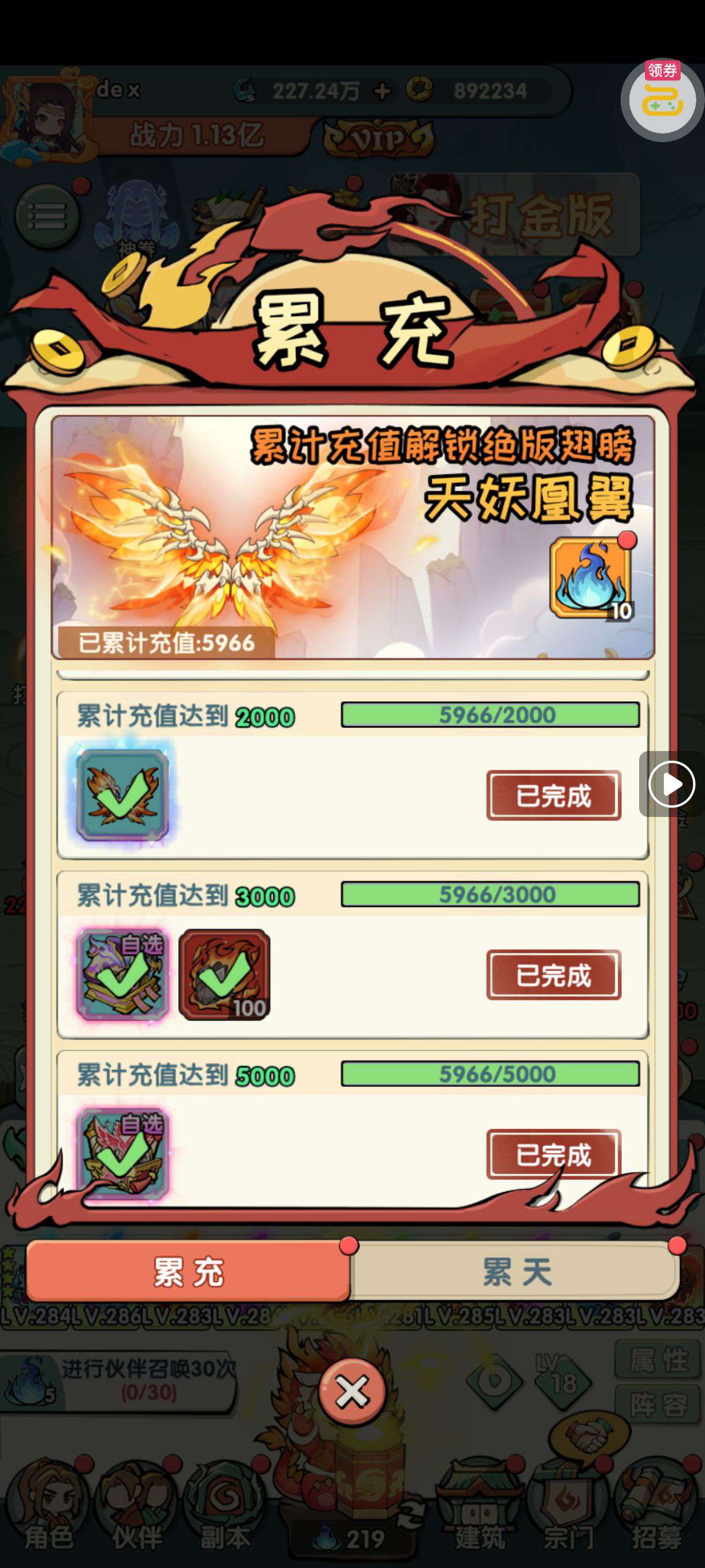View the 自选 chest reward in 3000 tier
Viewport: 705px width, 1568px height.
pos(123,974)
